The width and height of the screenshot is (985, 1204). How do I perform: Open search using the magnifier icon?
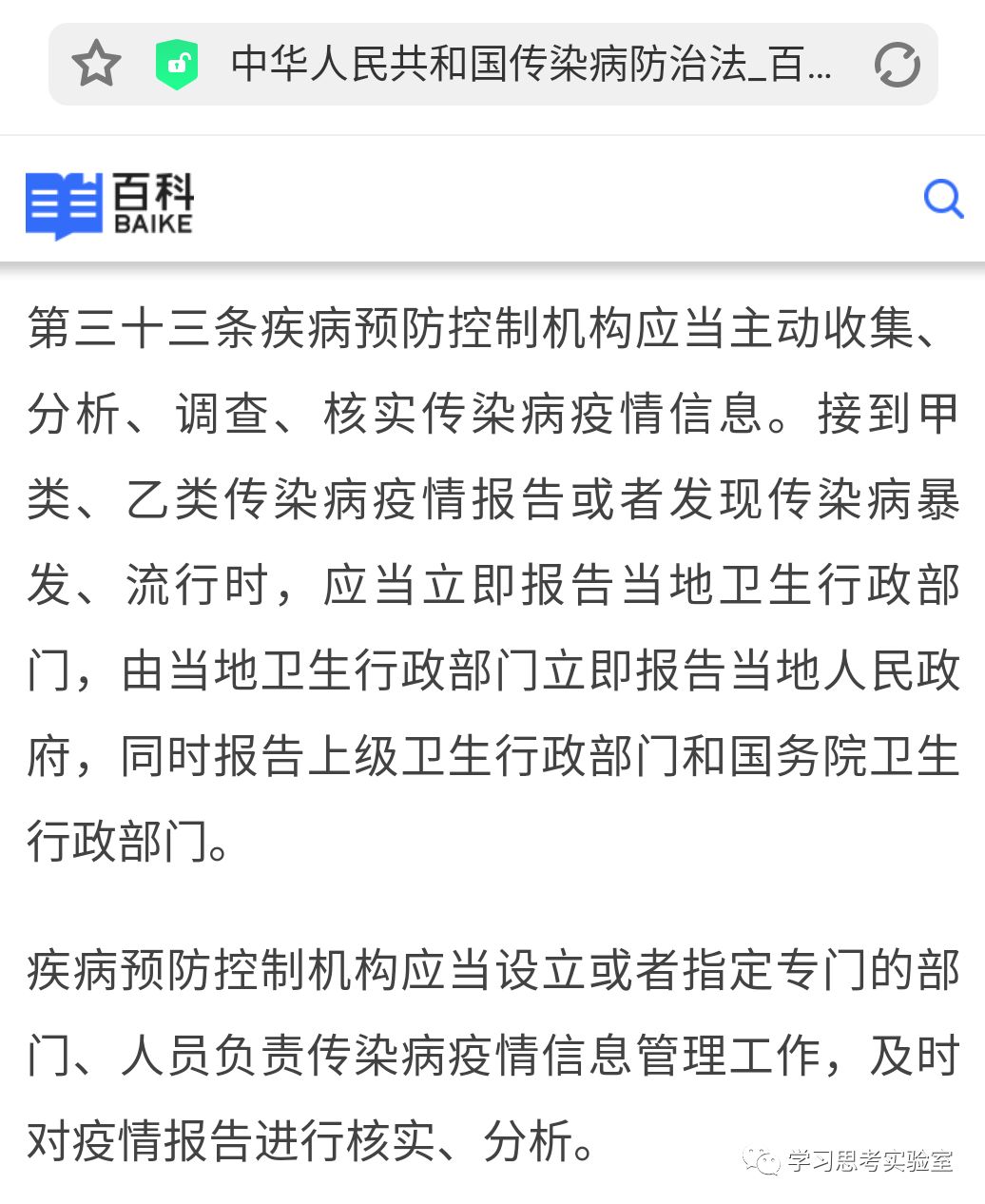(x=943, y=199)
